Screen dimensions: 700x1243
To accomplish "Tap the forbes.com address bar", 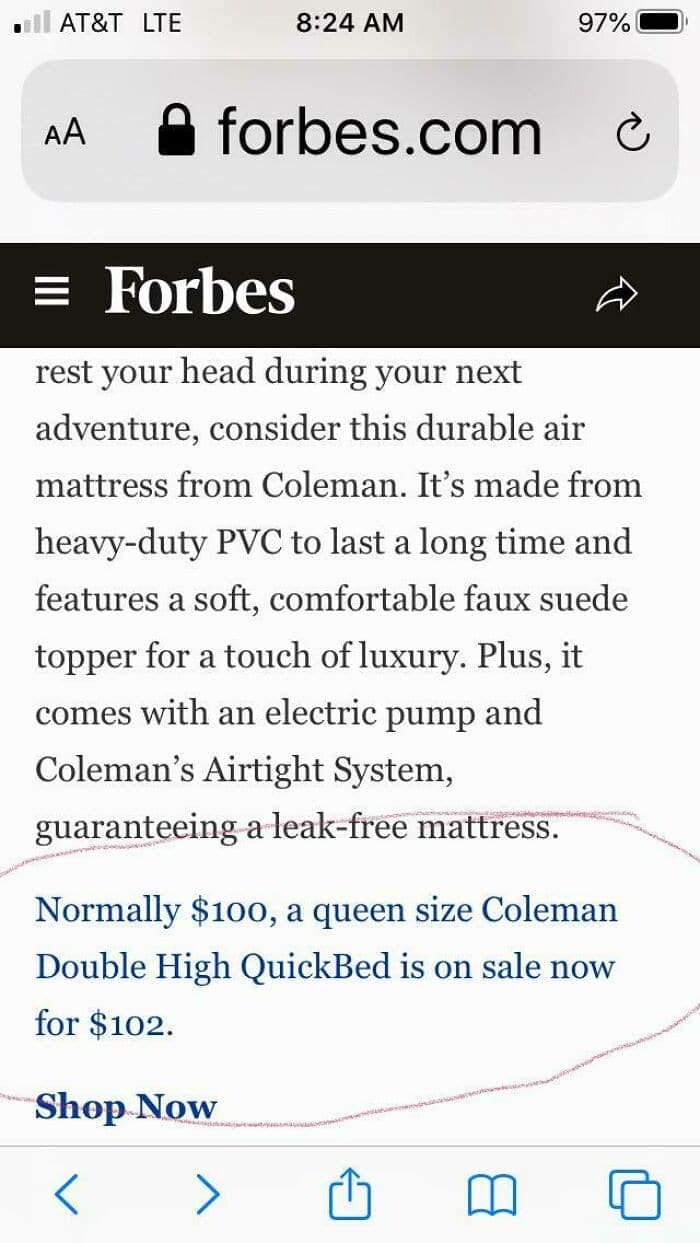I will 350,132.
